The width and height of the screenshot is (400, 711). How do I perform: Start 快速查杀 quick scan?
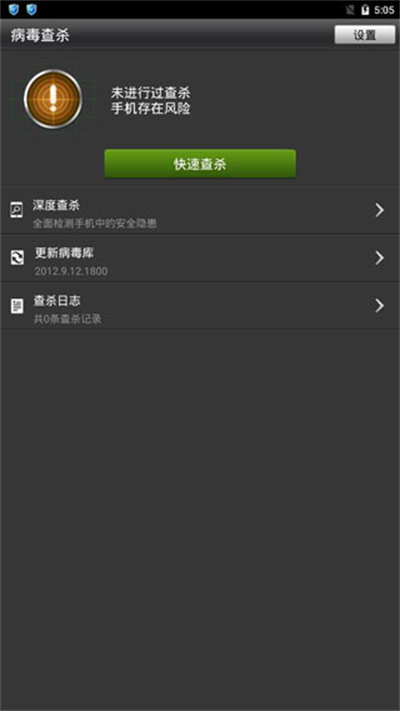(x=200, y=164)
